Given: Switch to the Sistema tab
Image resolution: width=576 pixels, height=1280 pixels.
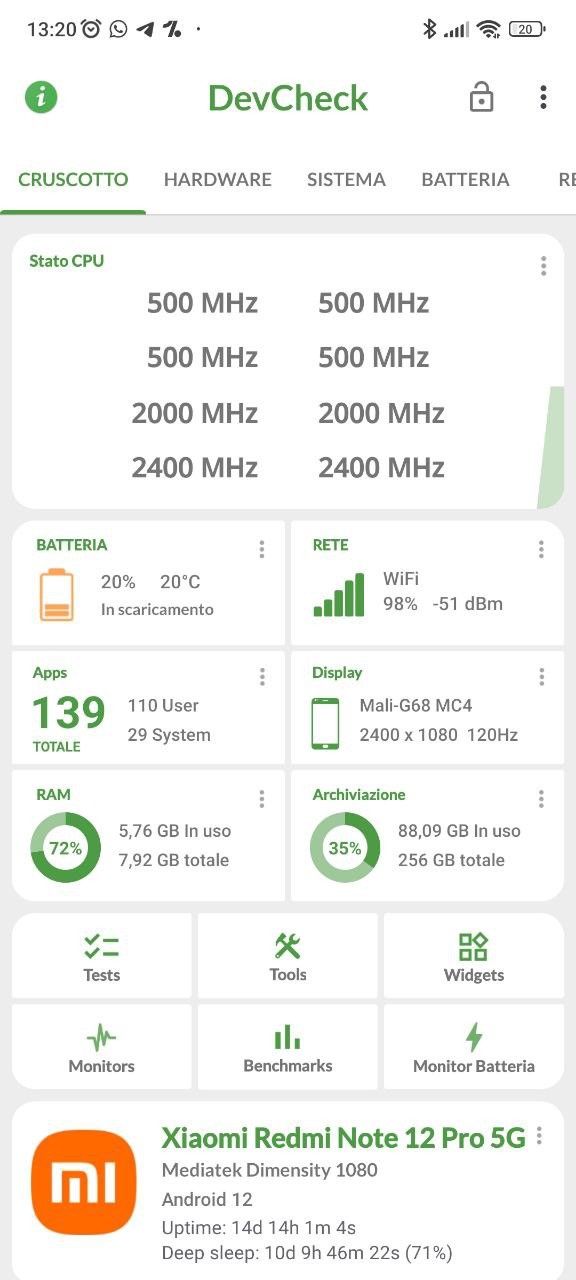Looking at the screenshot, I should [346, 180].
